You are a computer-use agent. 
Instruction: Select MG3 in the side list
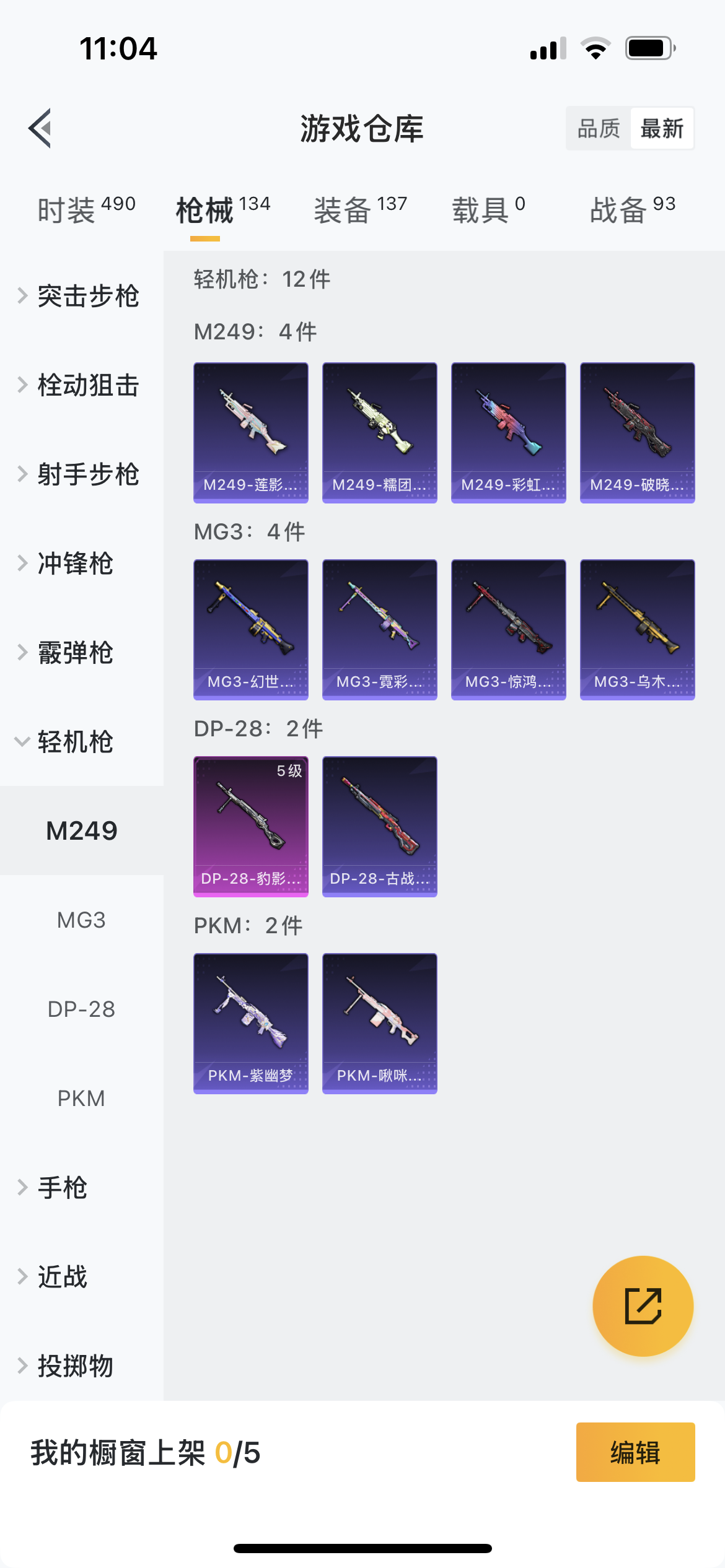coord(81,920)
